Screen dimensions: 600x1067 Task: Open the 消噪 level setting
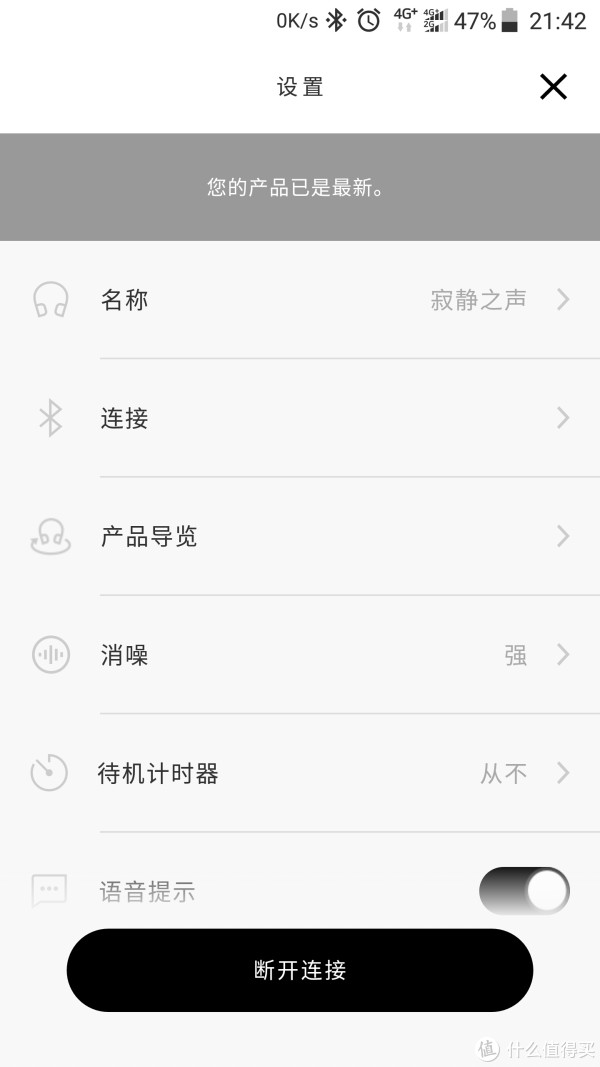click(x=300, y=655)
